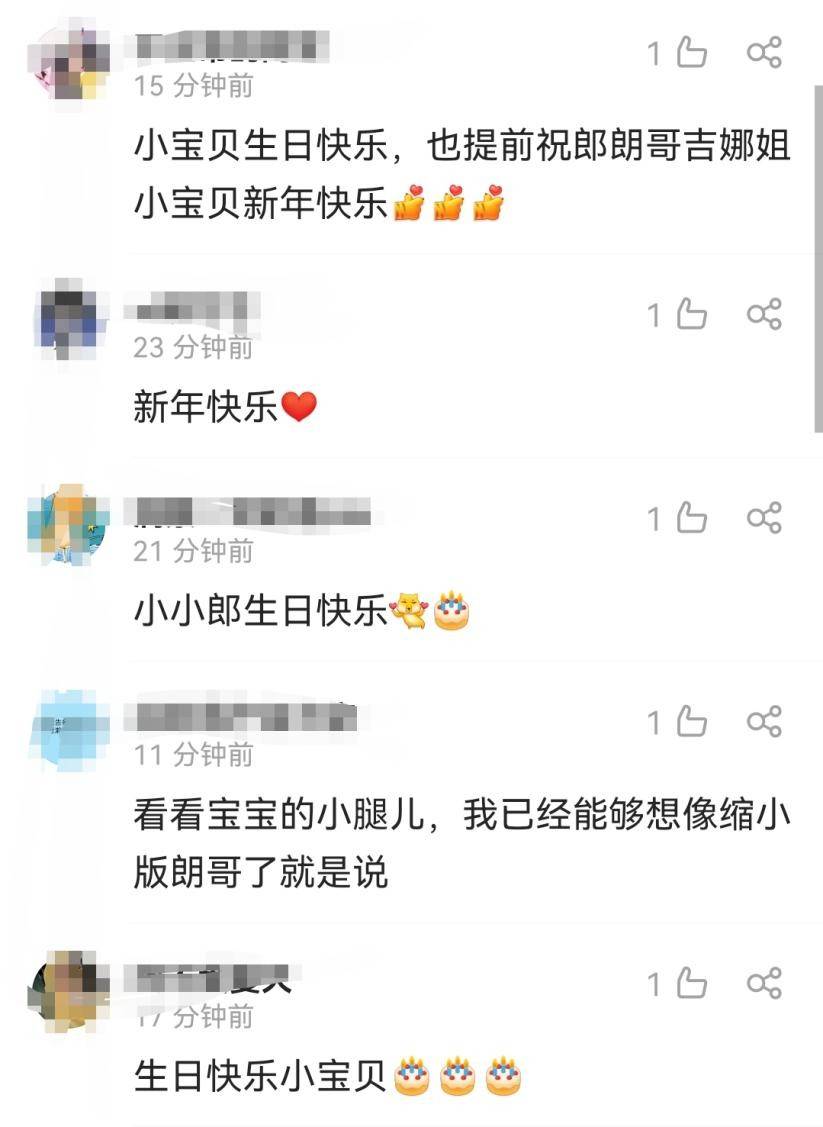Like the comment about 宝宝的小腿儿
This screenshot has width=823, height=1127.
click(691, 722)
